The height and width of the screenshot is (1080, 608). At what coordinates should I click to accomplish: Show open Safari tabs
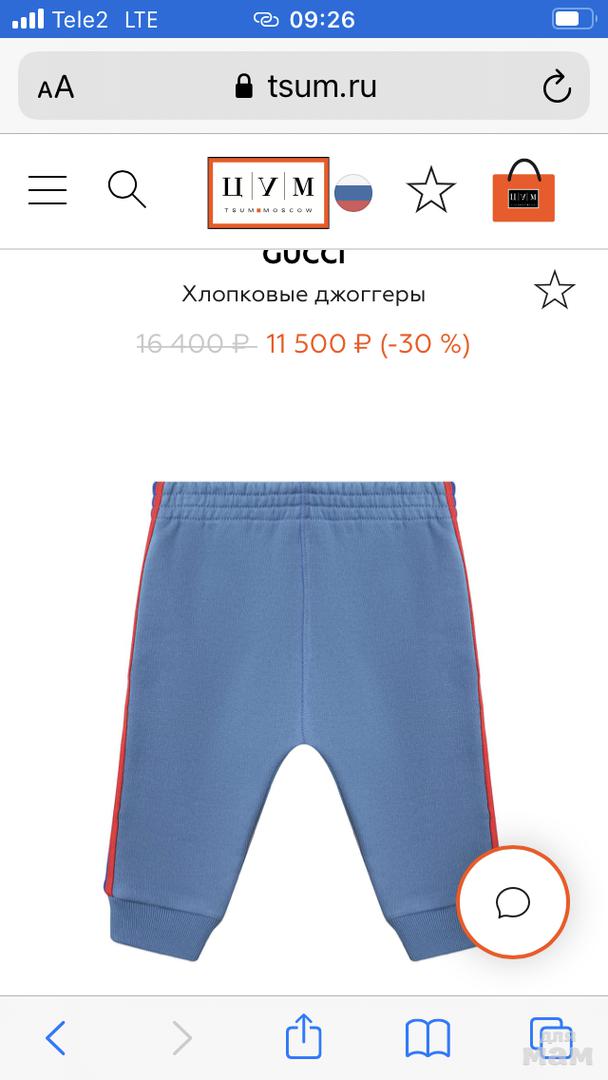[549, 1036]
